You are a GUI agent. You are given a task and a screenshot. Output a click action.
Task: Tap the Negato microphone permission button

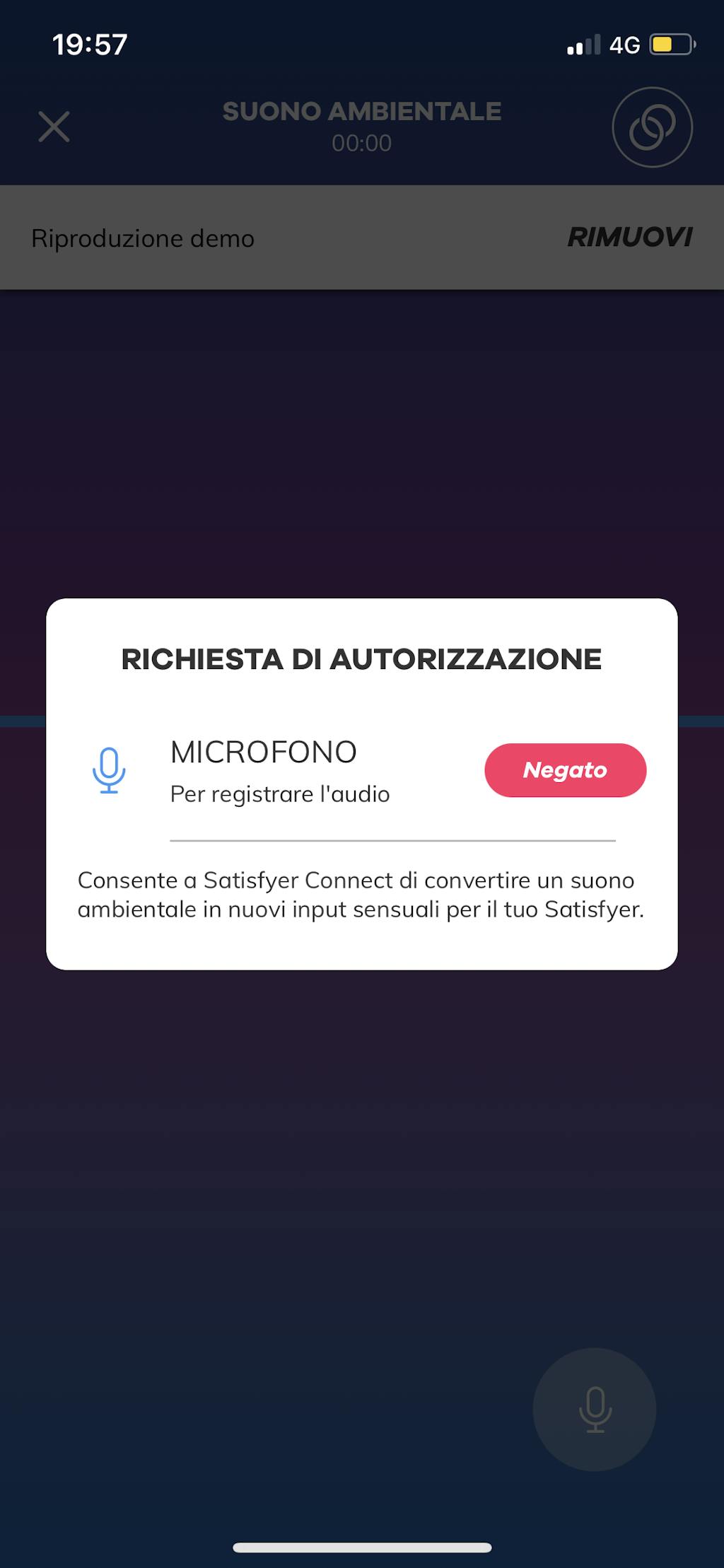[565, 770]
